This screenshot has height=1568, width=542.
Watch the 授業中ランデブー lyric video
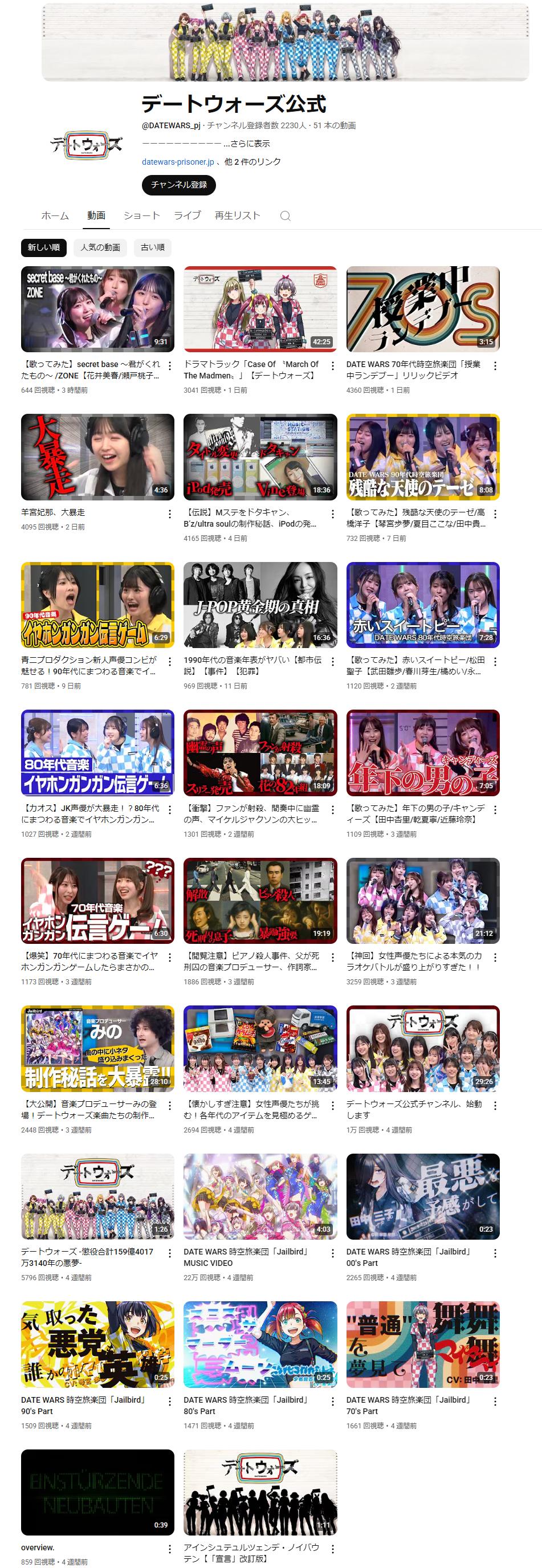[423, 309]
